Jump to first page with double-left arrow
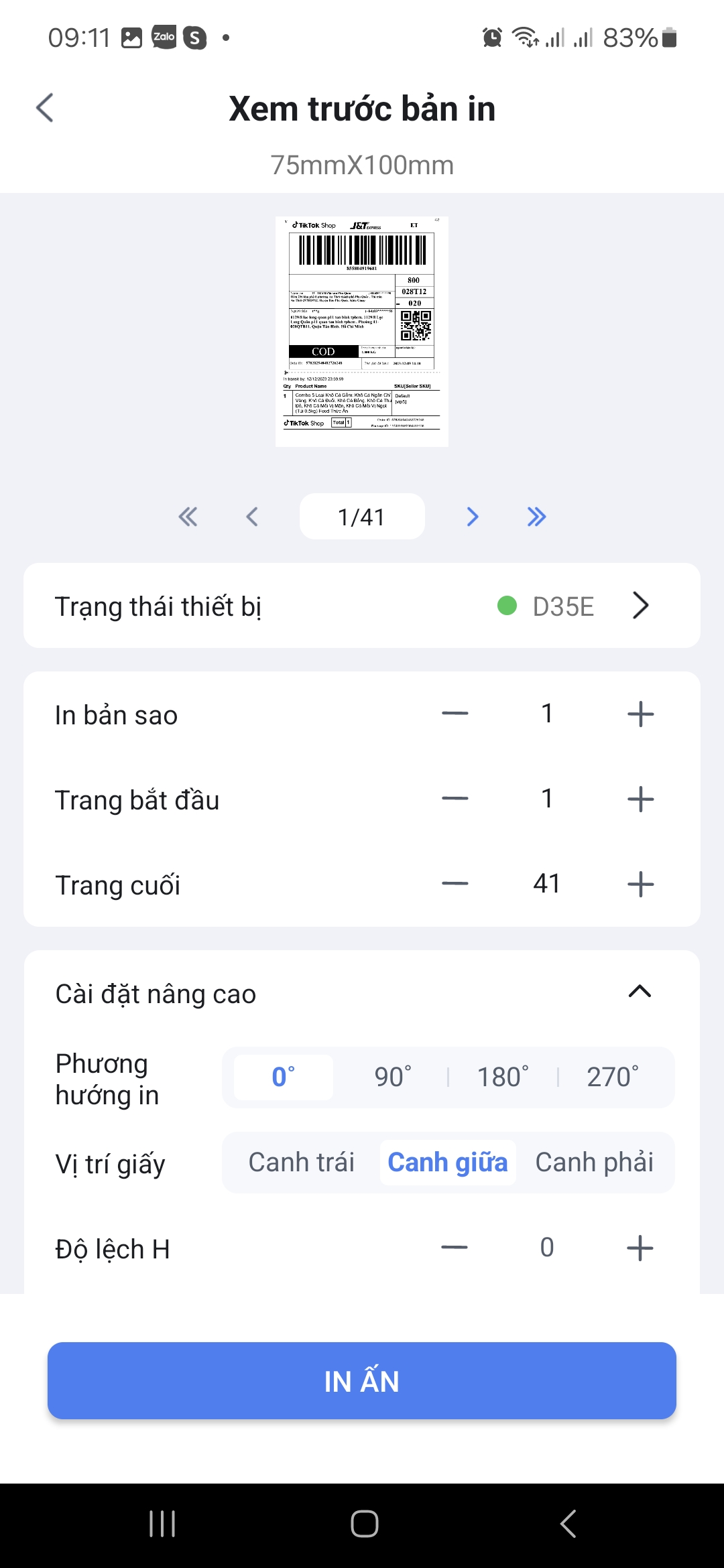 pos(188,516)
